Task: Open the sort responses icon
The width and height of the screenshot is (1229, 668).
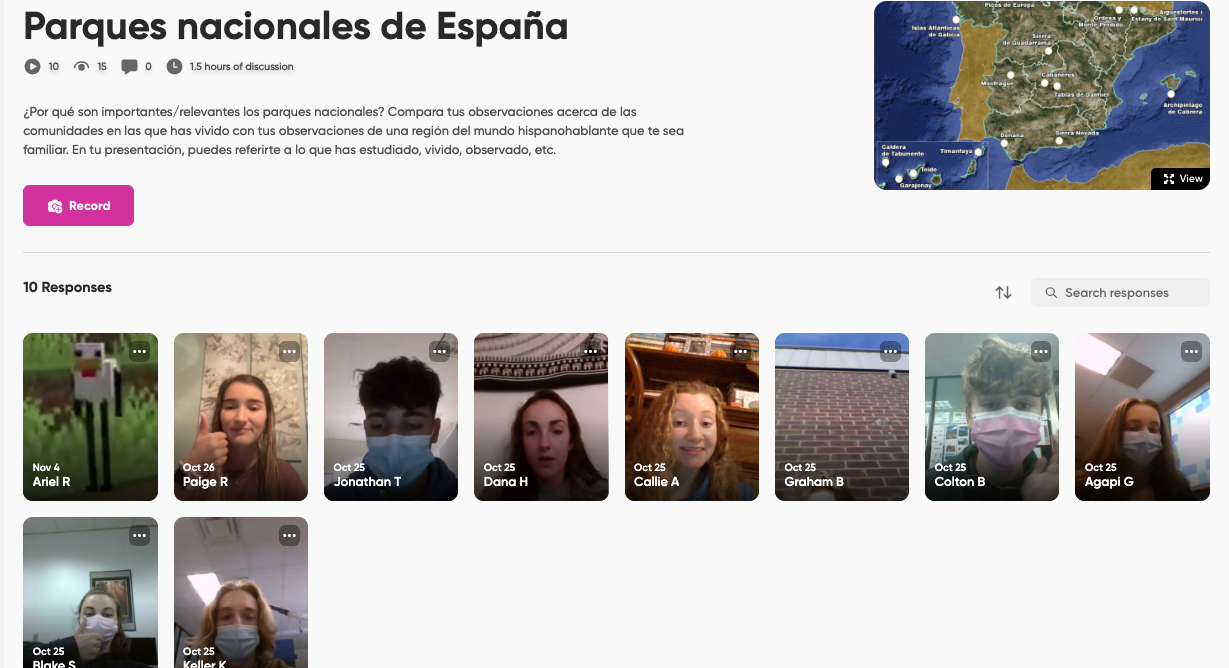Action: tap(1003, 292)
